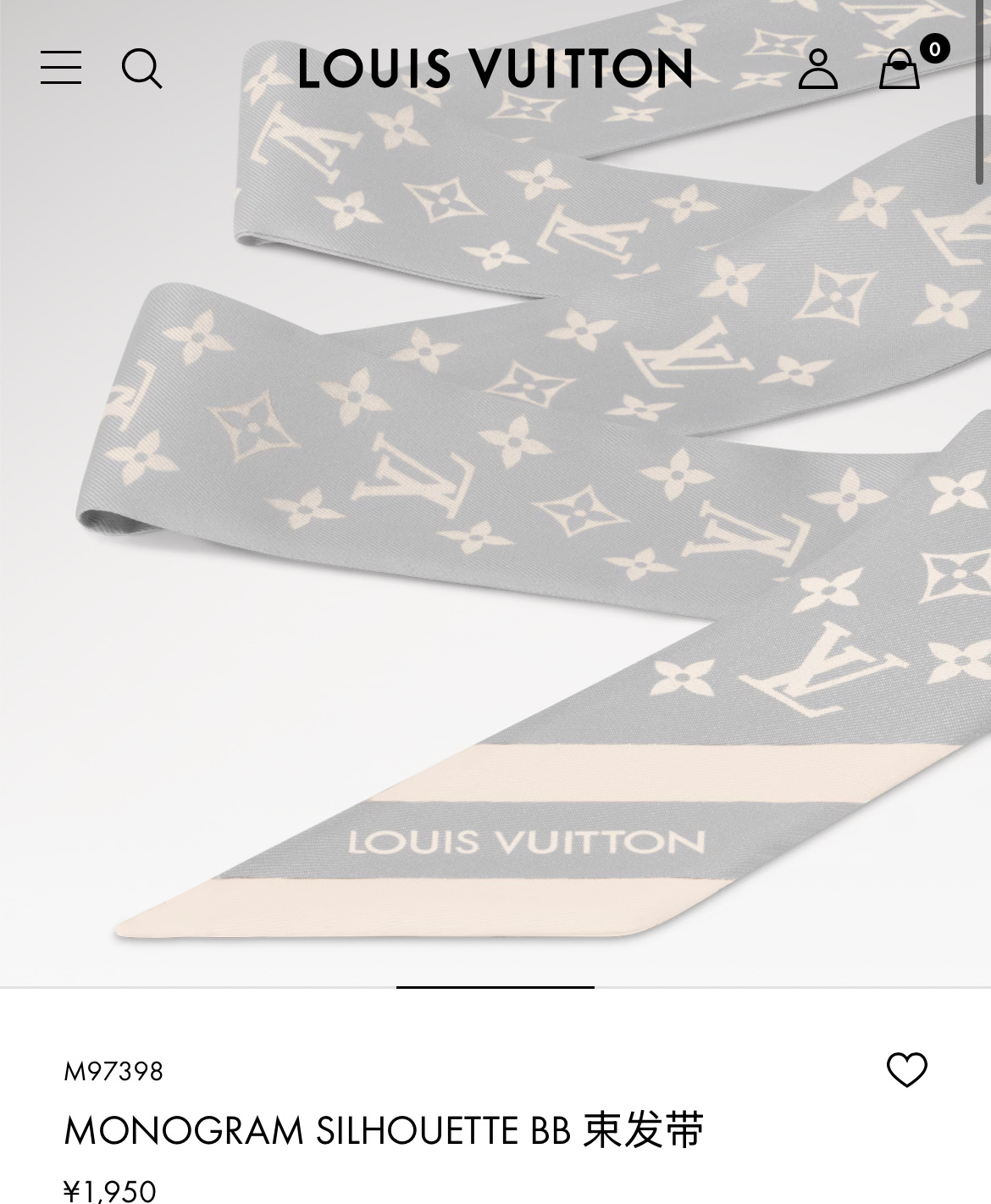
Task: Go to Louis Vuitton home page
Action: point(495,69)
